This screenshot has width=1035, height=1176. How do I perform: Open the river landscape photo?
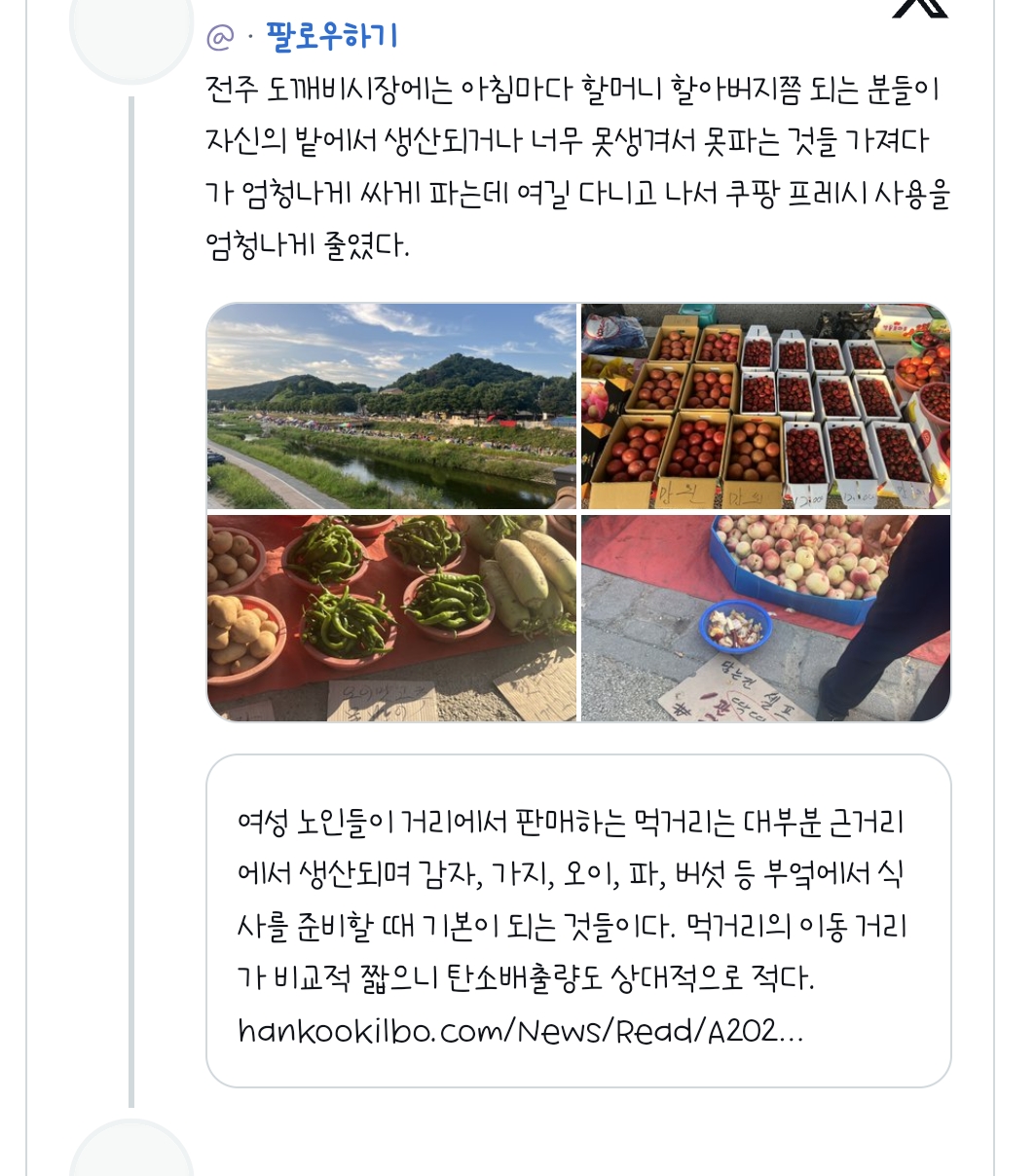391,406
